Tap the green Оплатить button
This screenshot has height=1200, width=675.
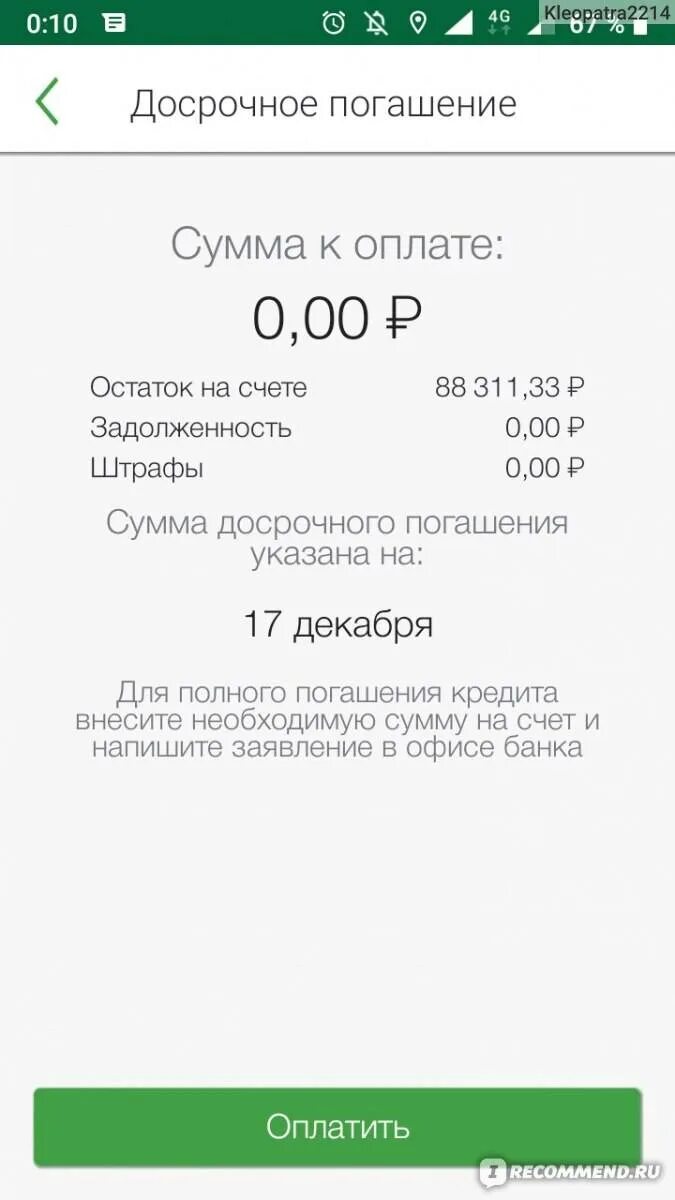pyautogui.click(x=337, y=1127)
